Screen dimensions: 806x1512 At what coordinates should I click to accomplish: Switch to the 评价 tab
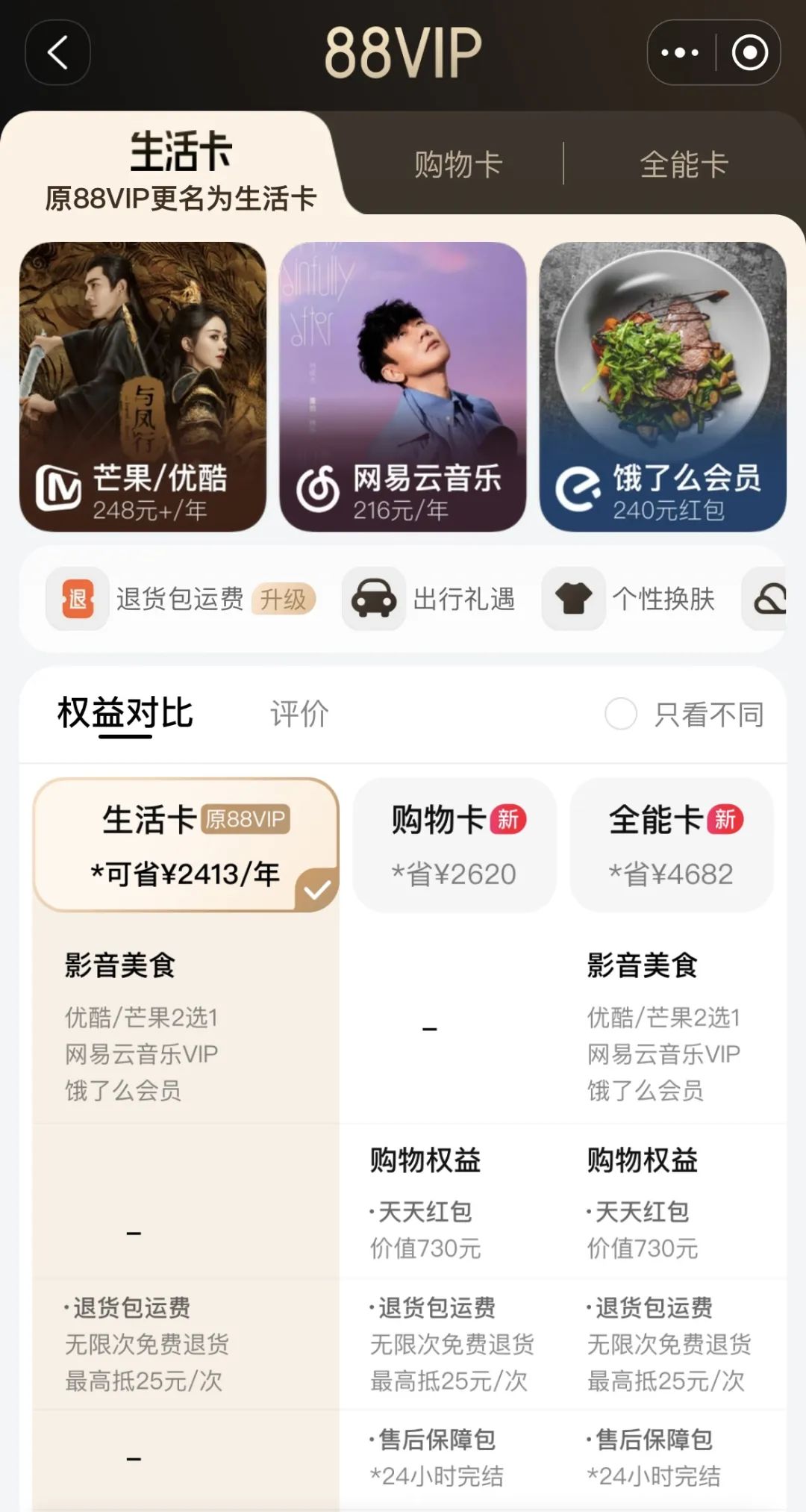(299, 714)
